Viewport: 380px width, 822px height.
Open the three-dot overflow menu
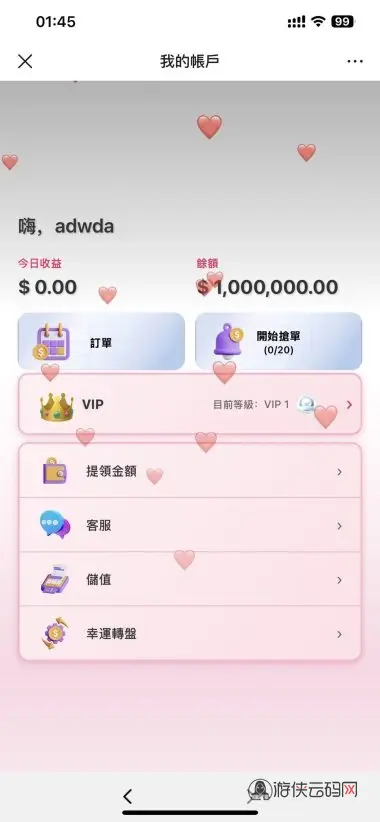355,61
